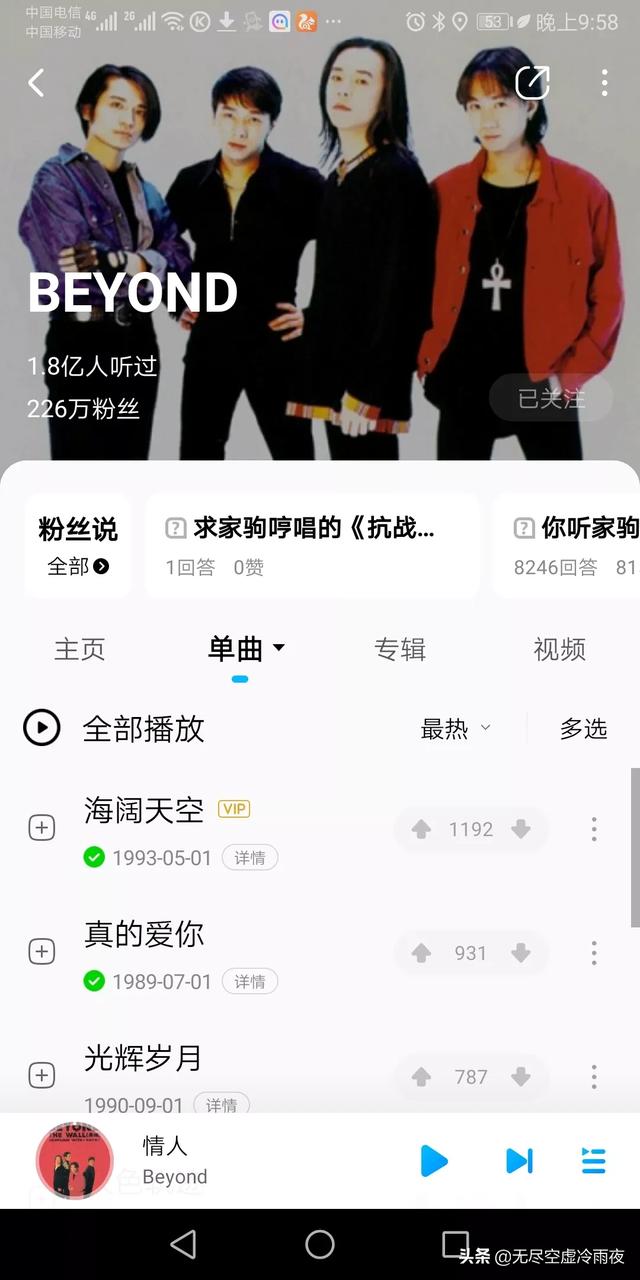Add 海阔天空 to the playlist
The width and height of the screenshot is (640, 1280).
tap(41, 828)
